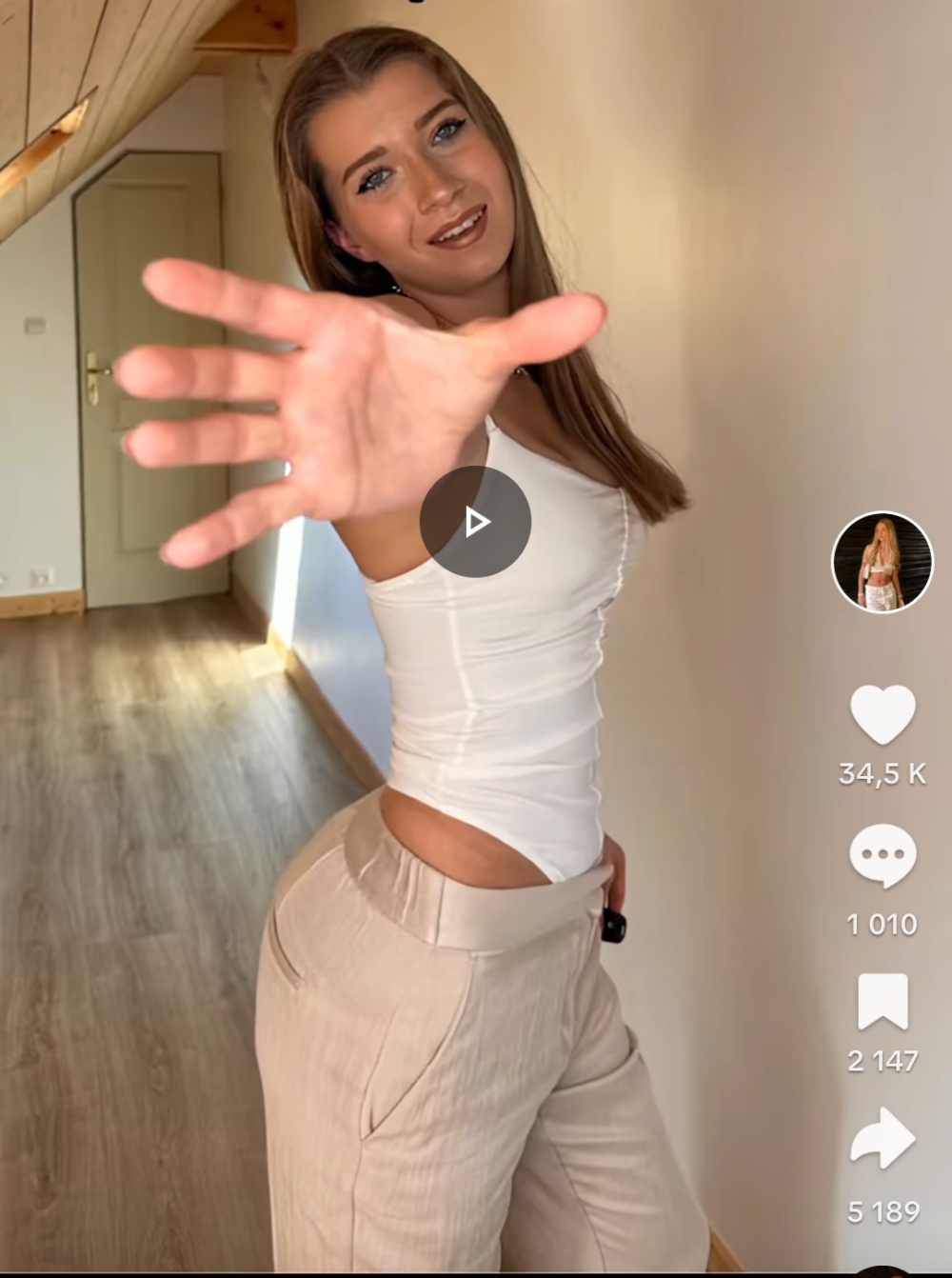Open the creator's profile picture

883,562
